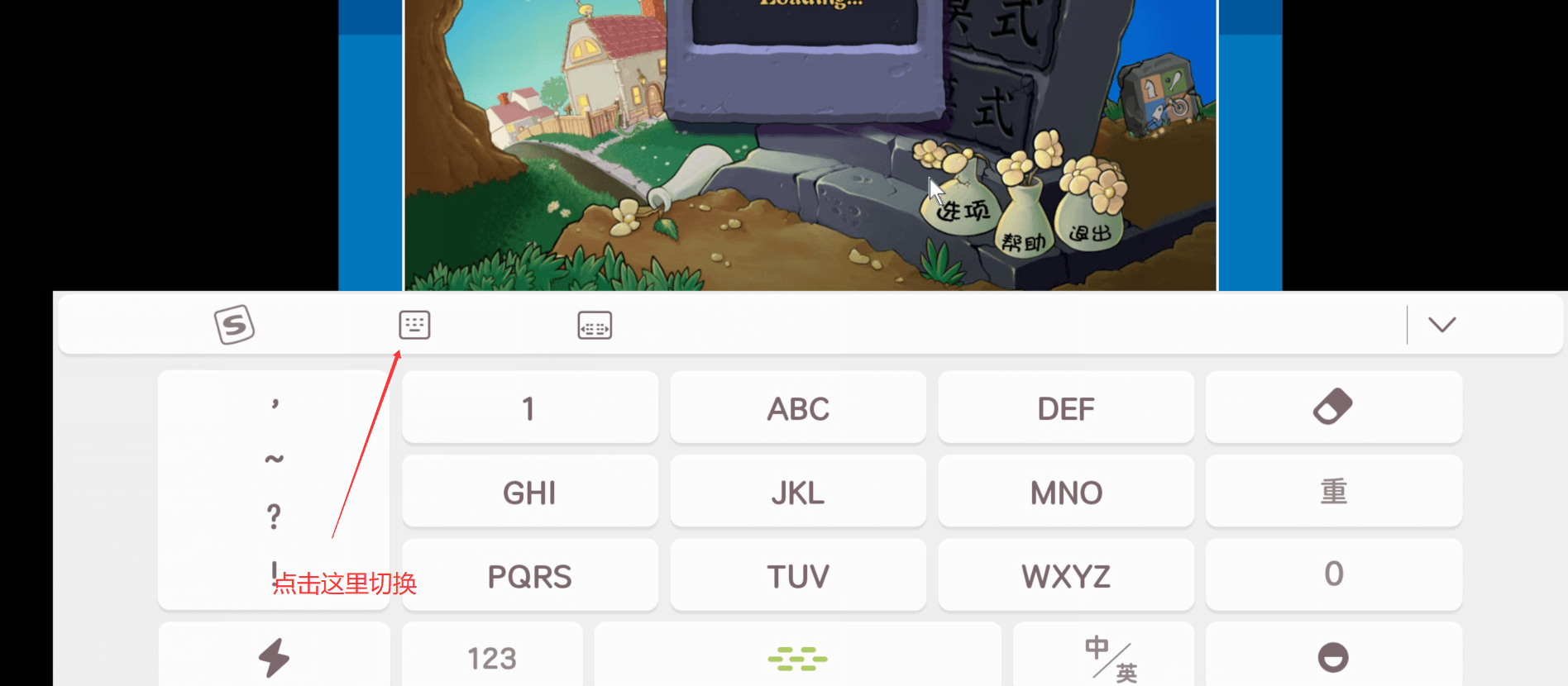Viewport: 1568px width, 686px height.
Task: Tap the MNO key
Action: point(1065,493)
